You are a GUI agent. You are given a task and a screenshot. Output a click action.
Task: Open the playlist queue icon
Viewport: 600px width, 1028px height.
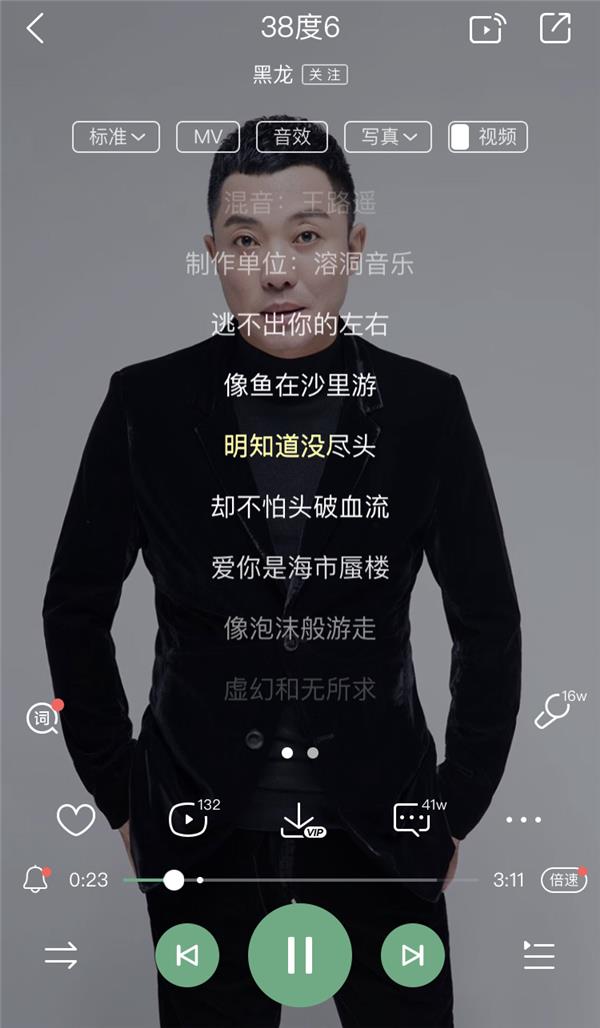pos(539,956)
